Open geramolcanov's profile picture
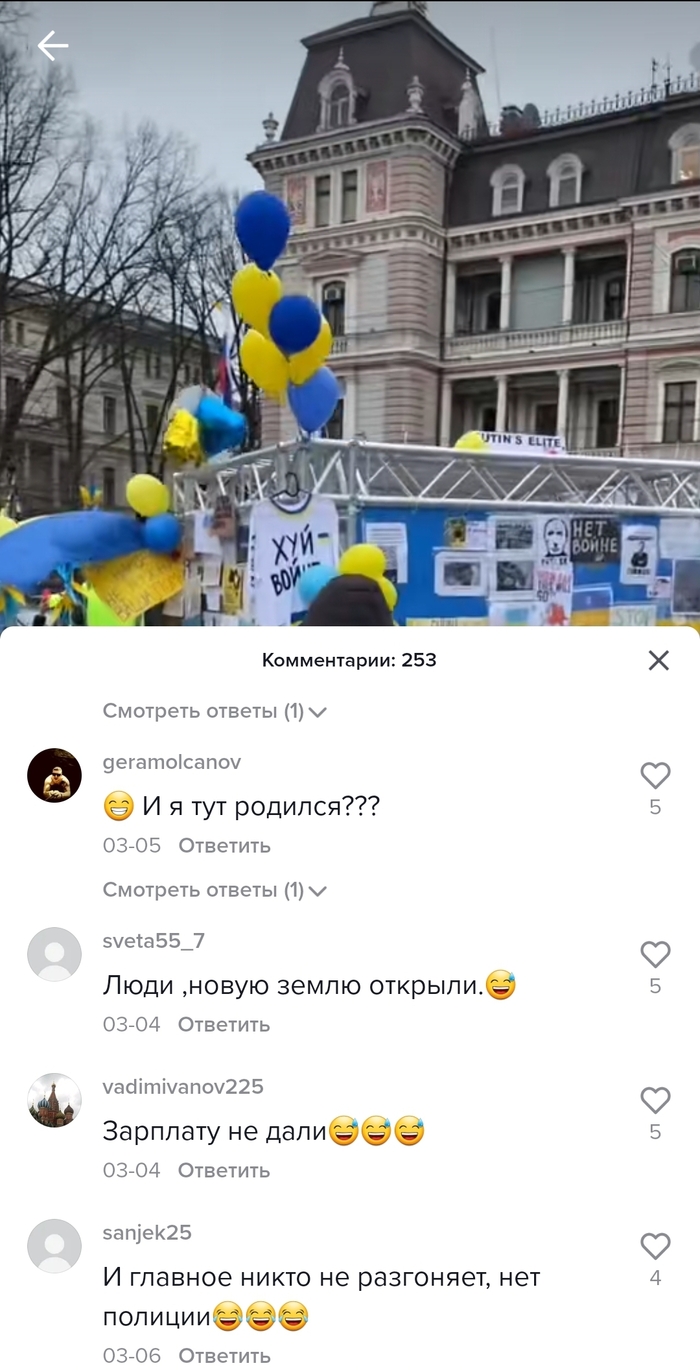Viewport: 700px width, 1370px height. (x=54, y=775)
